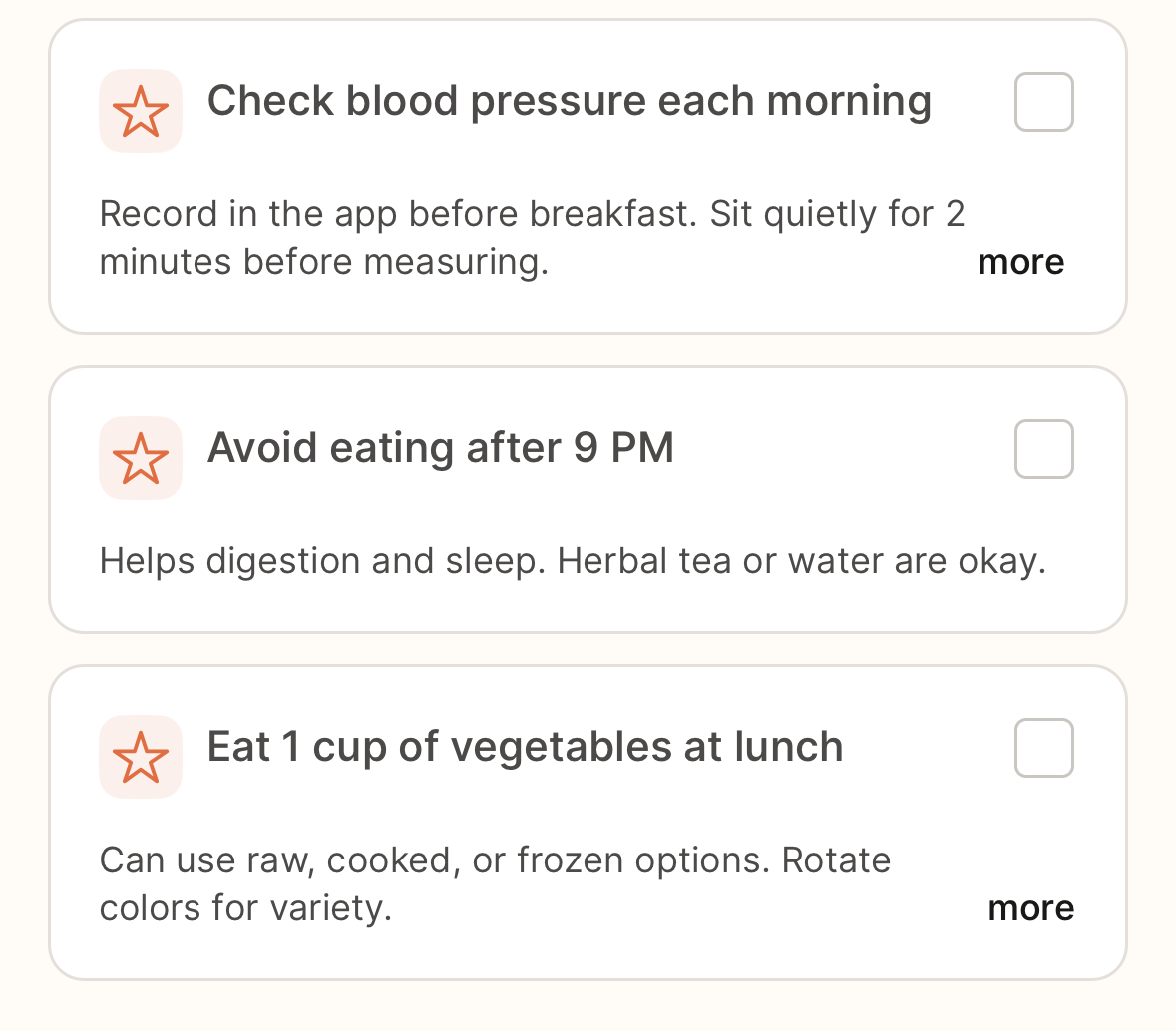The width and height of the screenshot is (1176, 1031).
Task: Mark 'Avoid eating after 9 PM' as done
Action: tap(1043, 449)
